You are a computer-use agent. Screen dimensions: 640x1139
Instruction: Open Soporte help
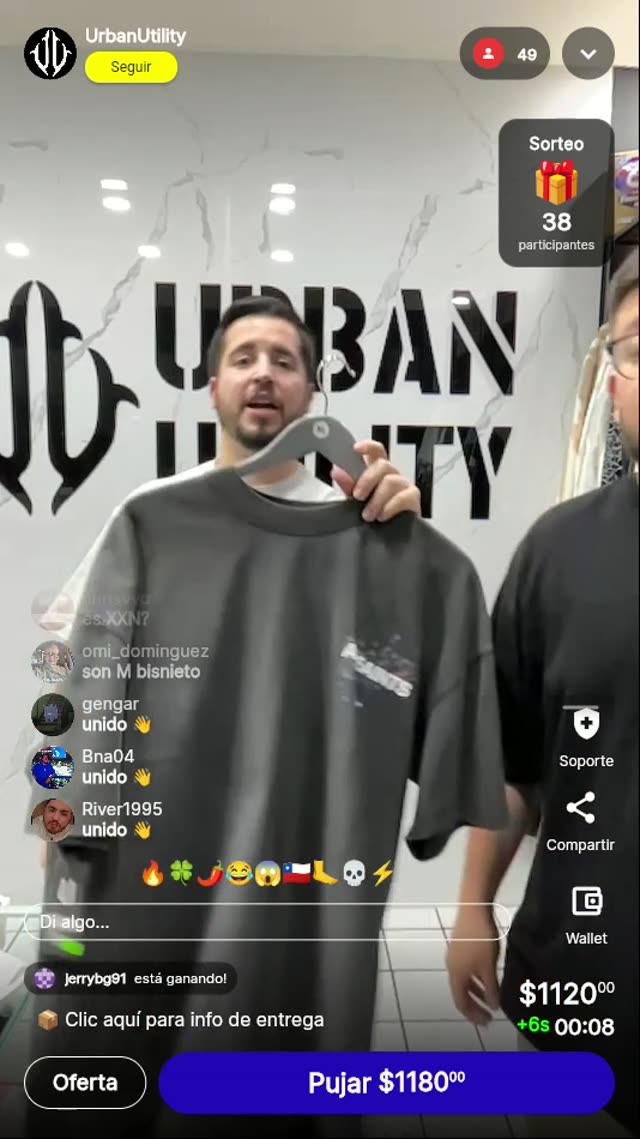click(x=586, y=737)
